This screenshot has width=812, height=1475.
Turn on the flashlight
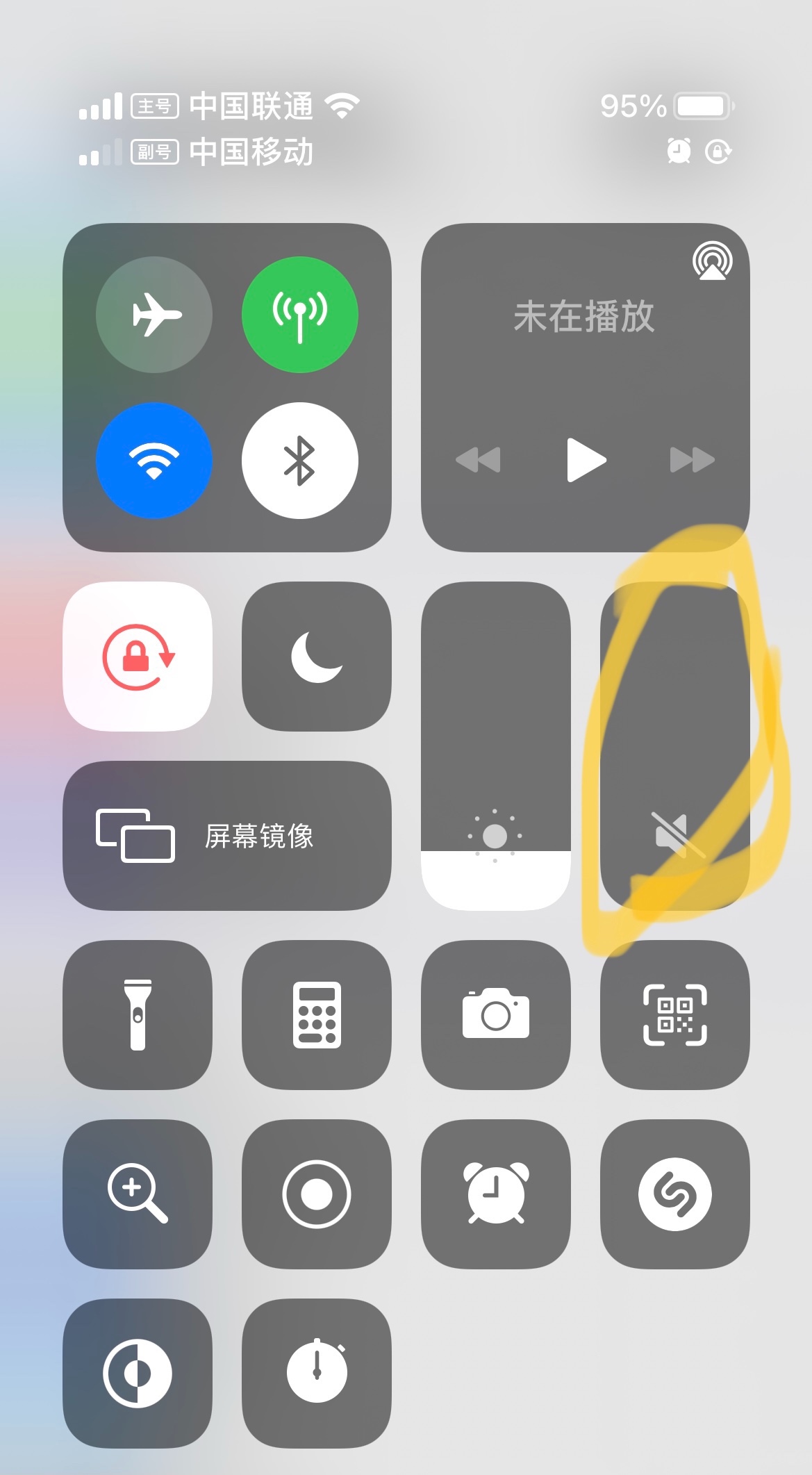pyautogui.click(x=138, y=1015)
